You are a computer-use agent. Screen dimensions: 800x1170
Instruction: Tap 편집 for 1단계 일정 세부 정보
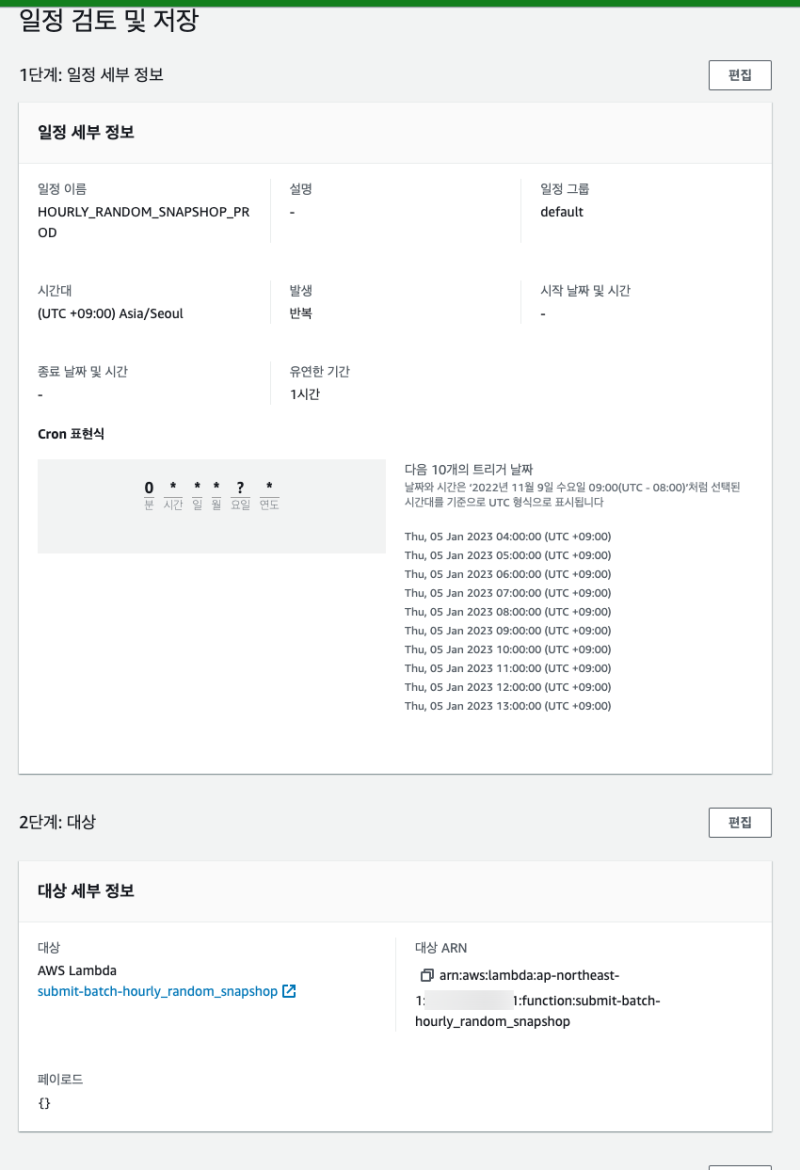click(740, 75)
